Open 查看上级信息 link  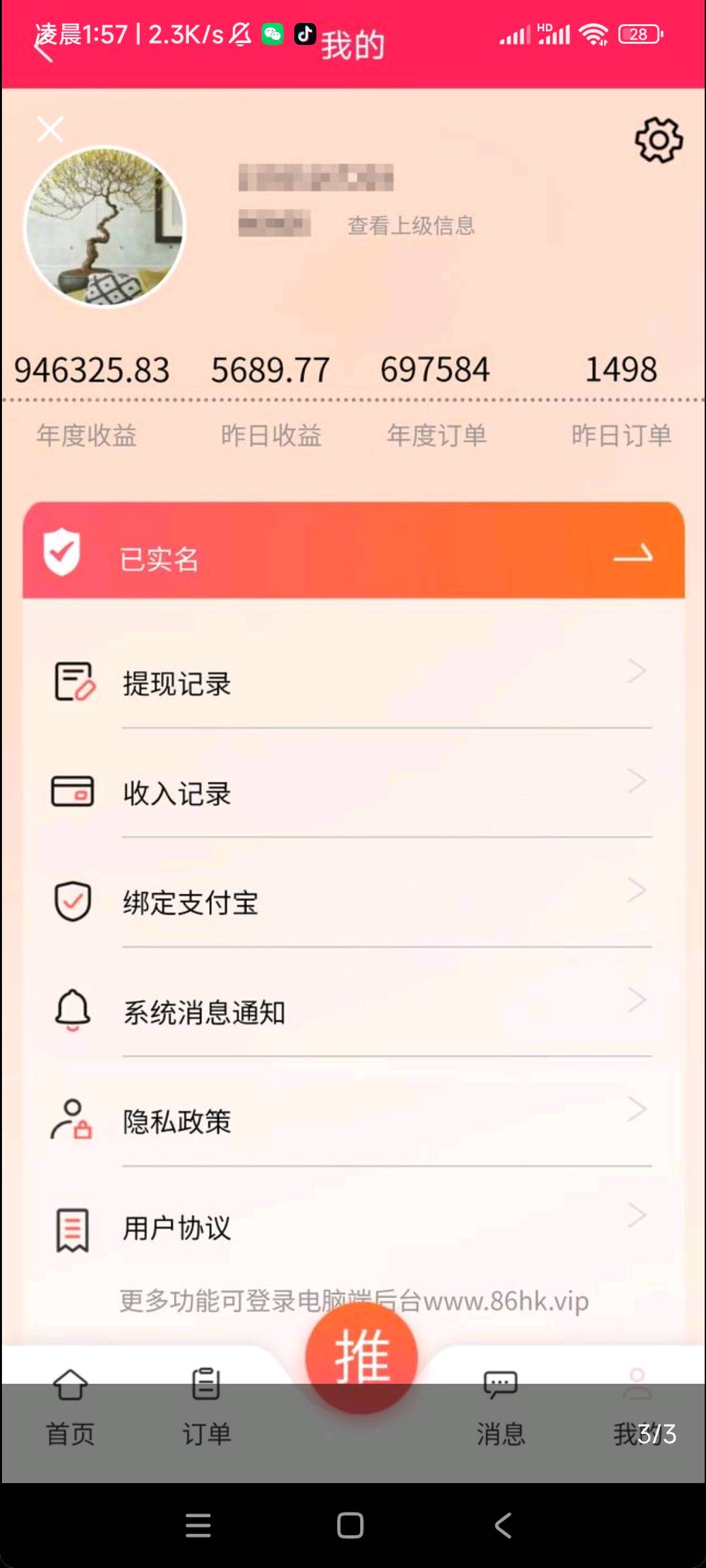pyautogui.click(x=411, y=225)
